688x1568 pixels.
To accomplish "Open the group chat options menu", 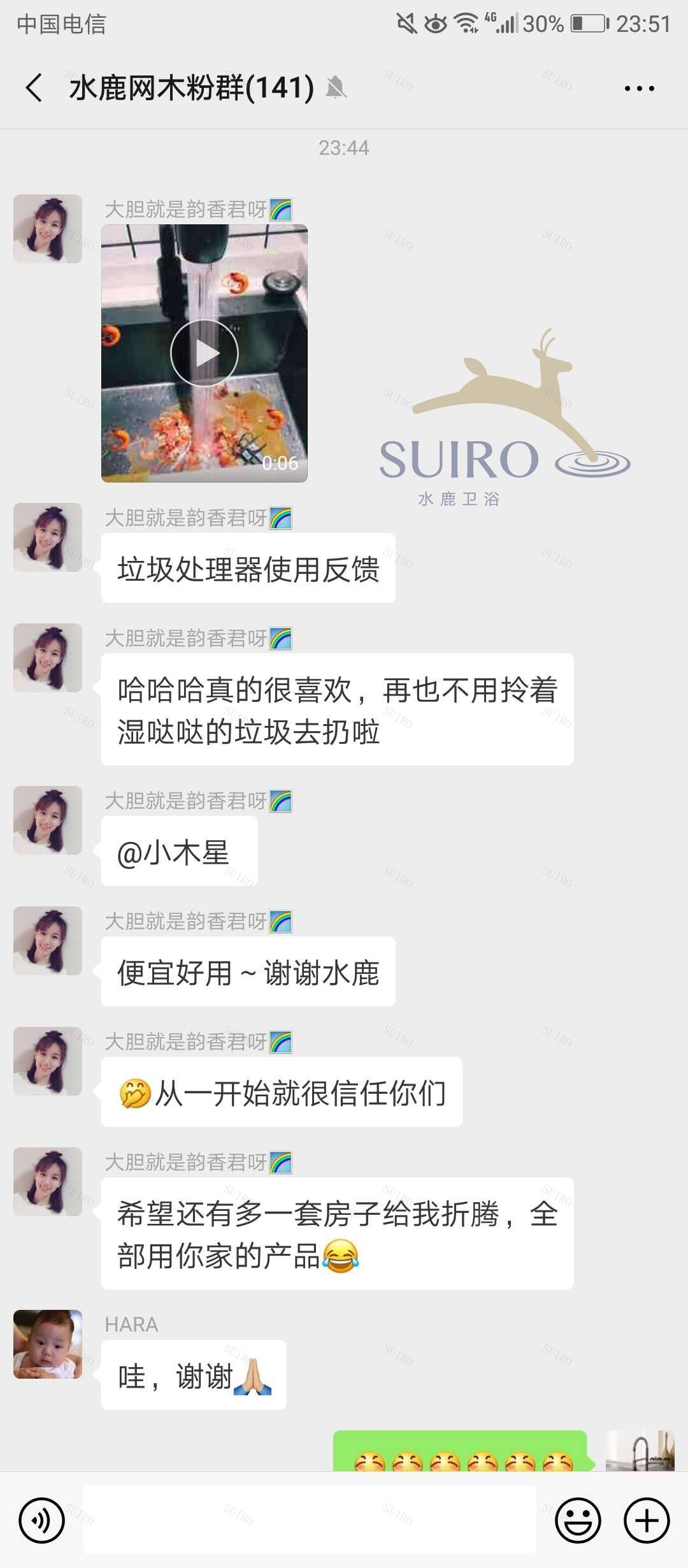I will tap(639, 89).
